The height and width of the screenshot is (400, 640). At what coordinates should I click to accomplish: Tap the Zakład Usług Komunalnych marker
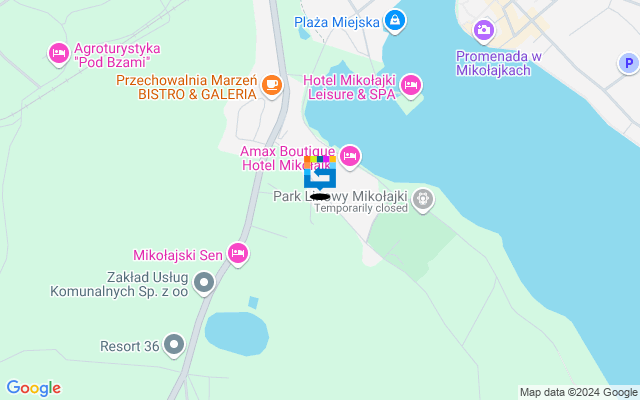204,284
